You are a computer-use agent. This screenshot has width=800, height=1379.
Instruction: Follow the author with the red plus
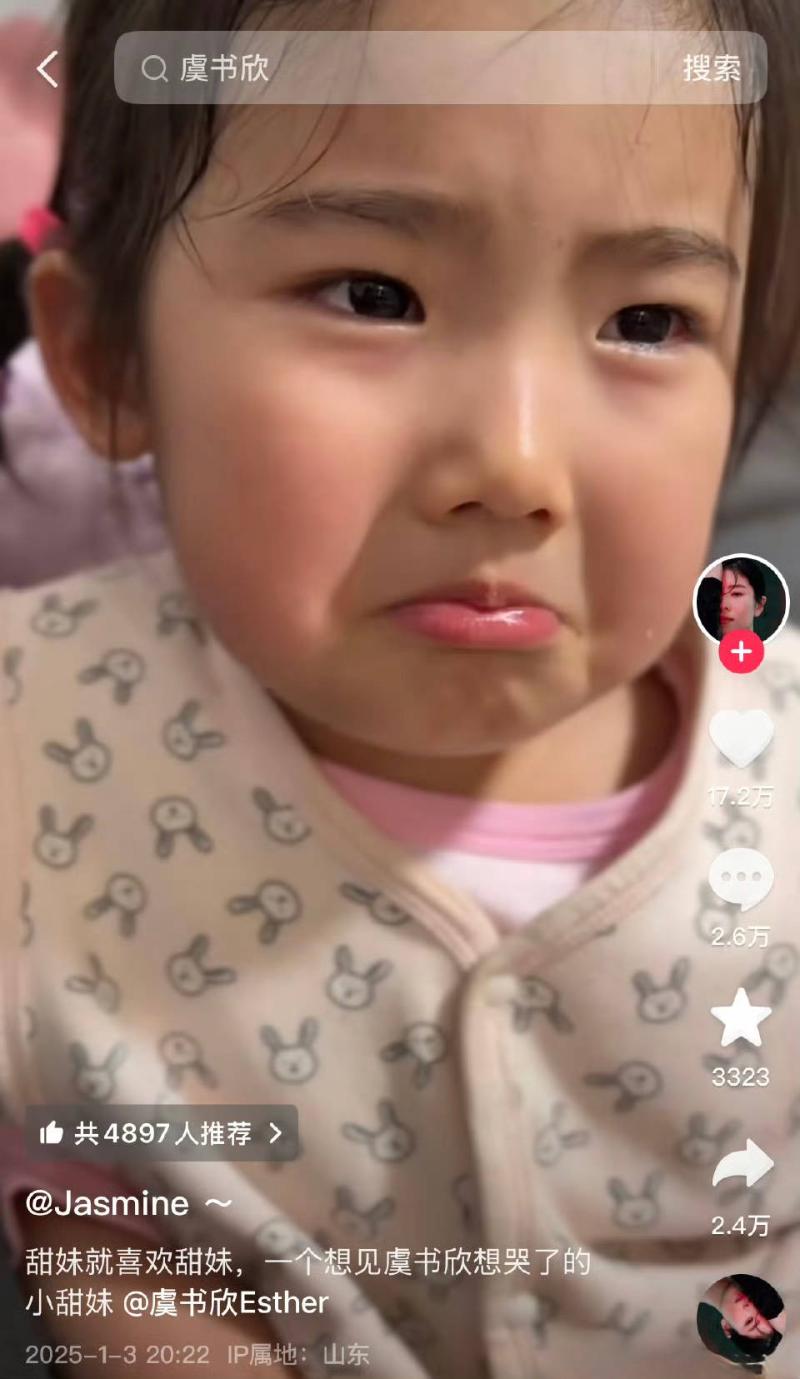pyautogui.click(x=741, y=653)
